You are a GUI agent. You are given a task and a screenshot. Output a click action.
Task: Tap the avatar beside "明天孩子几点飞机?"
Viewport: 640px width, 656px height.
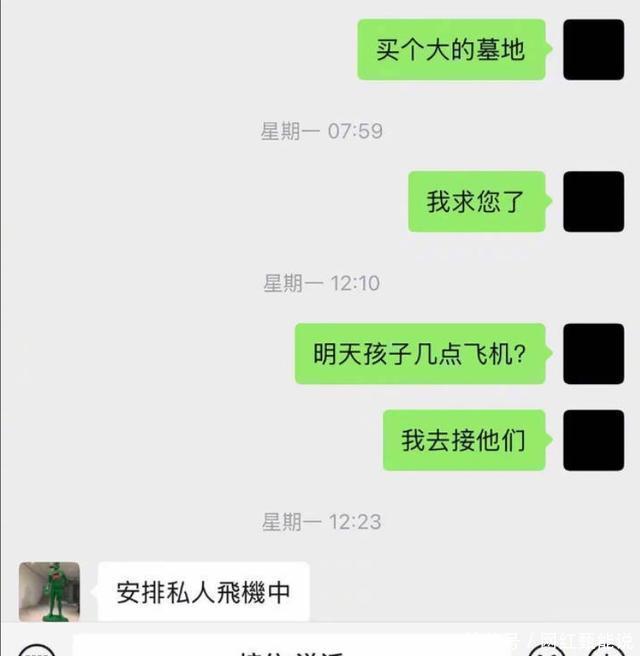pyautogui.click(x=593, y=354)
